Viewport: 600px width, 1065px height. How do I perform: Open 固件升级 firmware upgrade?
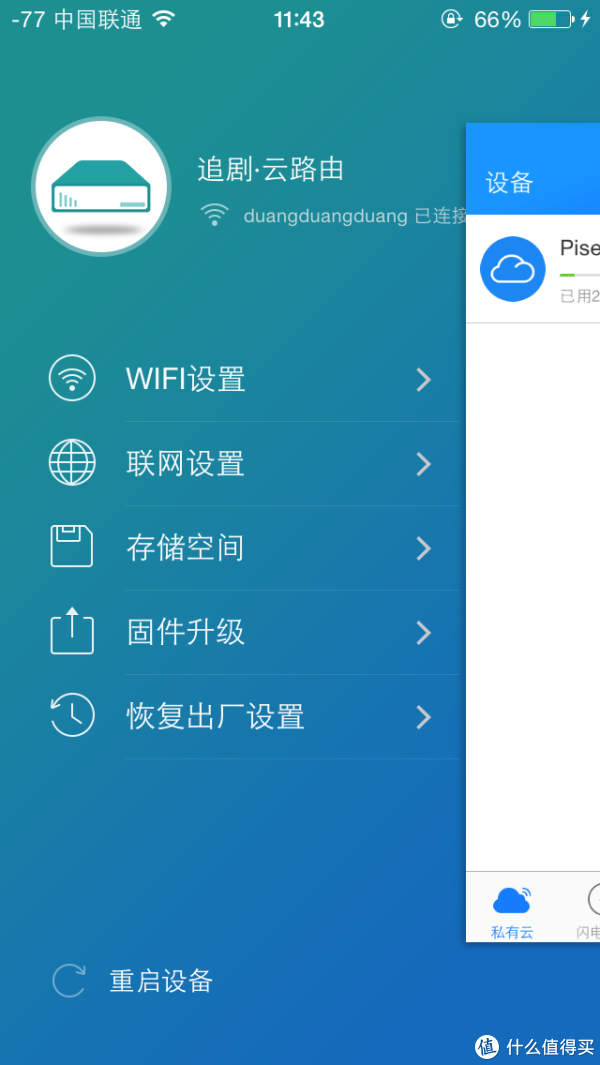pos(241,632)
